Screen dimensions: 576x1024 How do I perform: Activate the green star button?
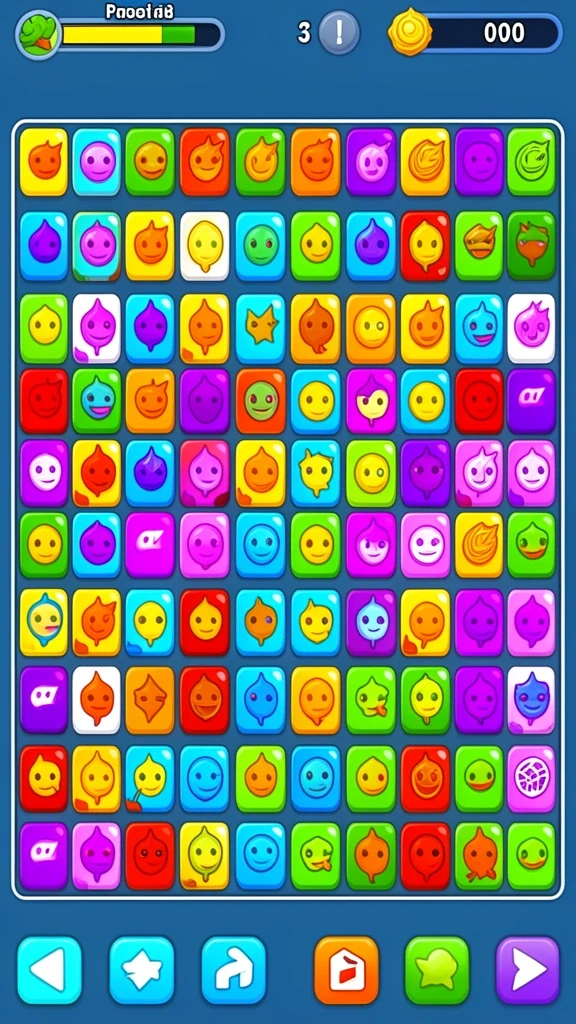pyautogui.click(x=437, y=970)
